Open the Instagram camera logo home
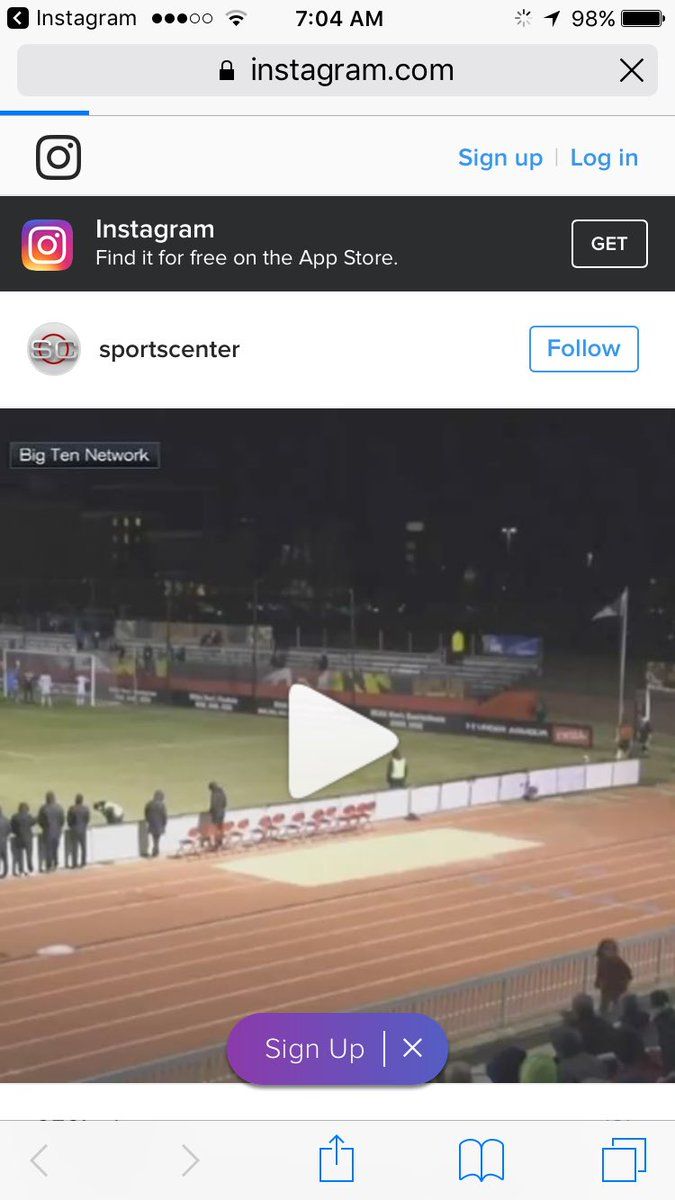 click(x=58, y=157)
